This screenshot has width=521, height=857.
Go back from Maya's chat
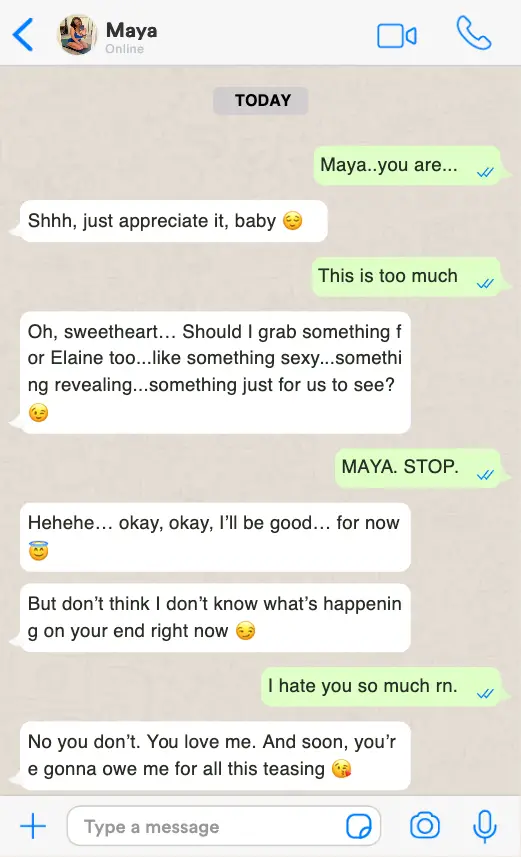[x=23, y=35]
